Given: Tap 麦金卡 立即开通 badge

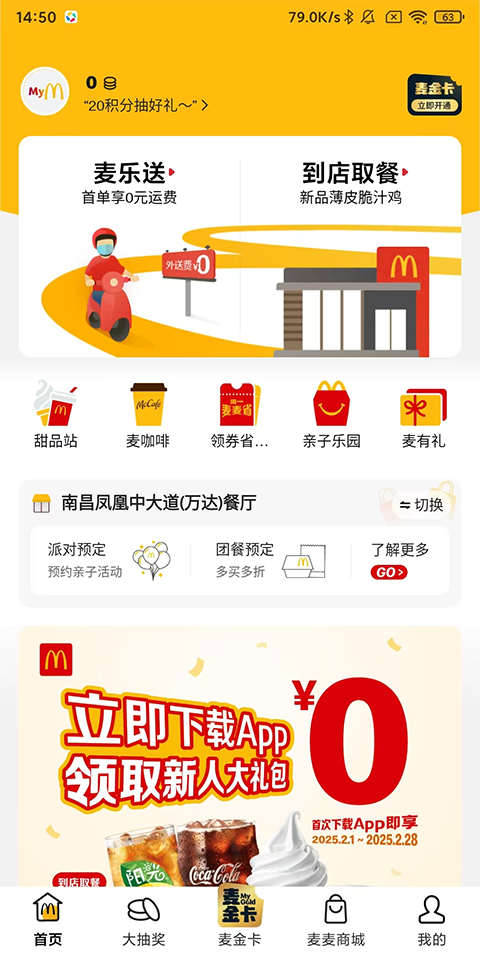Looking at the screenshot, I should (435, 95).
